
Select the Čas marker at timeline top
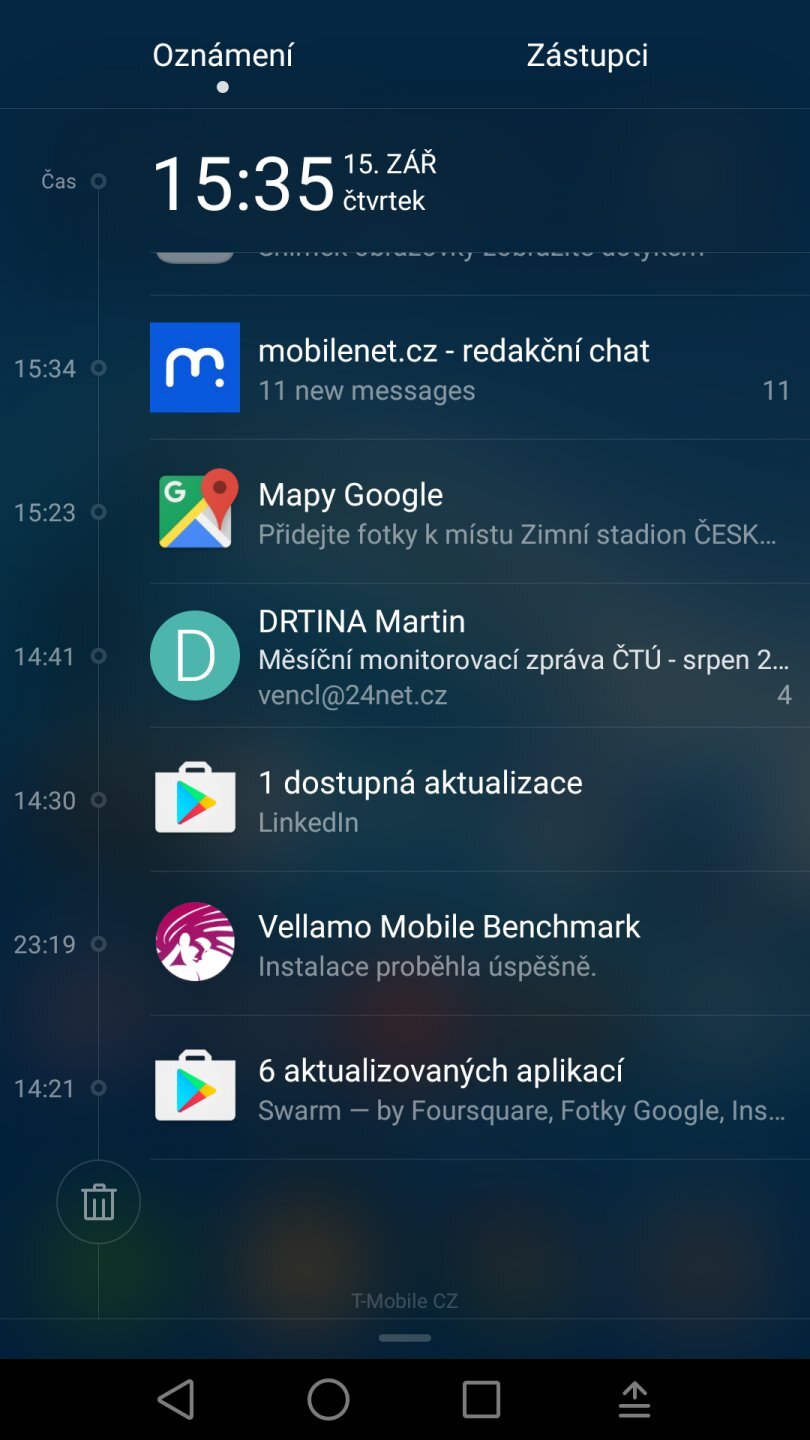pyautogui.click(x=98, y=181)
